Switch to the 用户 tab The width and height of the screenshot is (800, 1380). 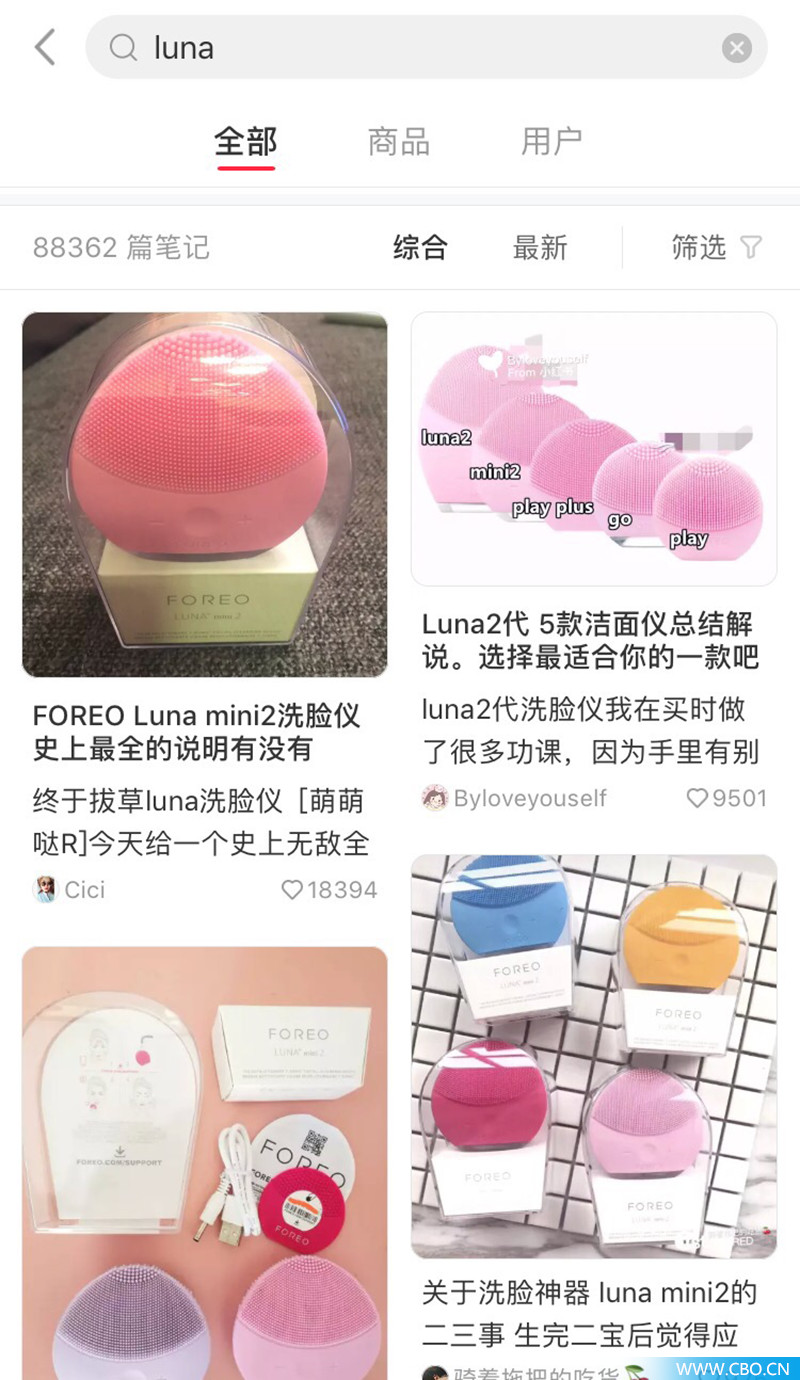pyautogui.click(x=550, y=142)
